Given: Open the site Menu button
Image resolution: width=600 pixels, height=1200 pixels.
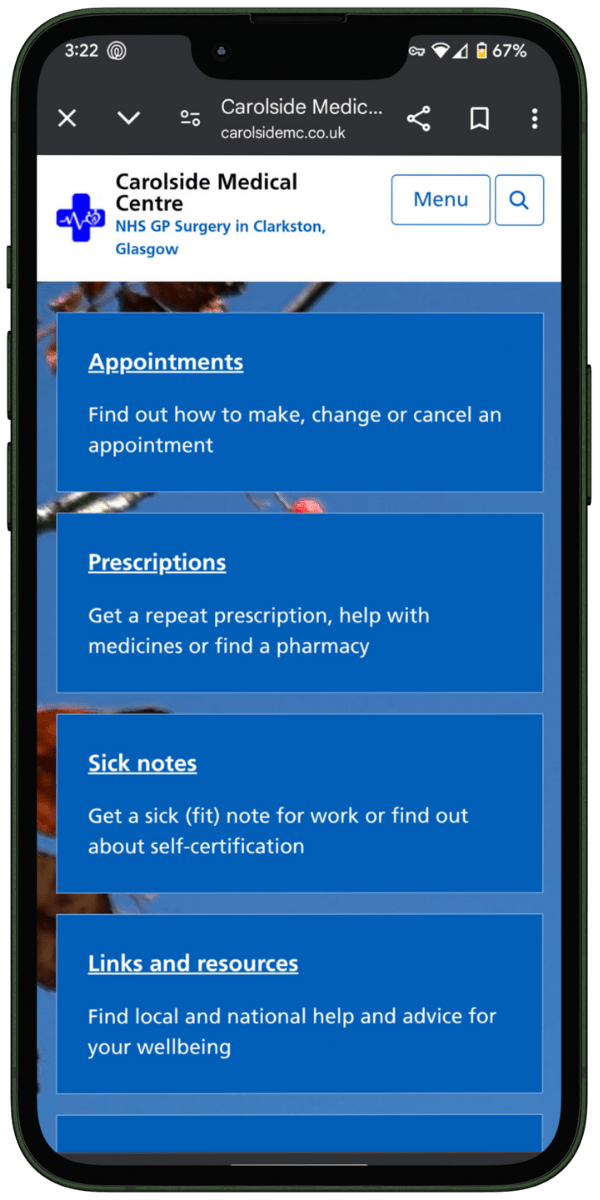Looking at the screenshot, I should pyautogui.click(x=440, y=199).
